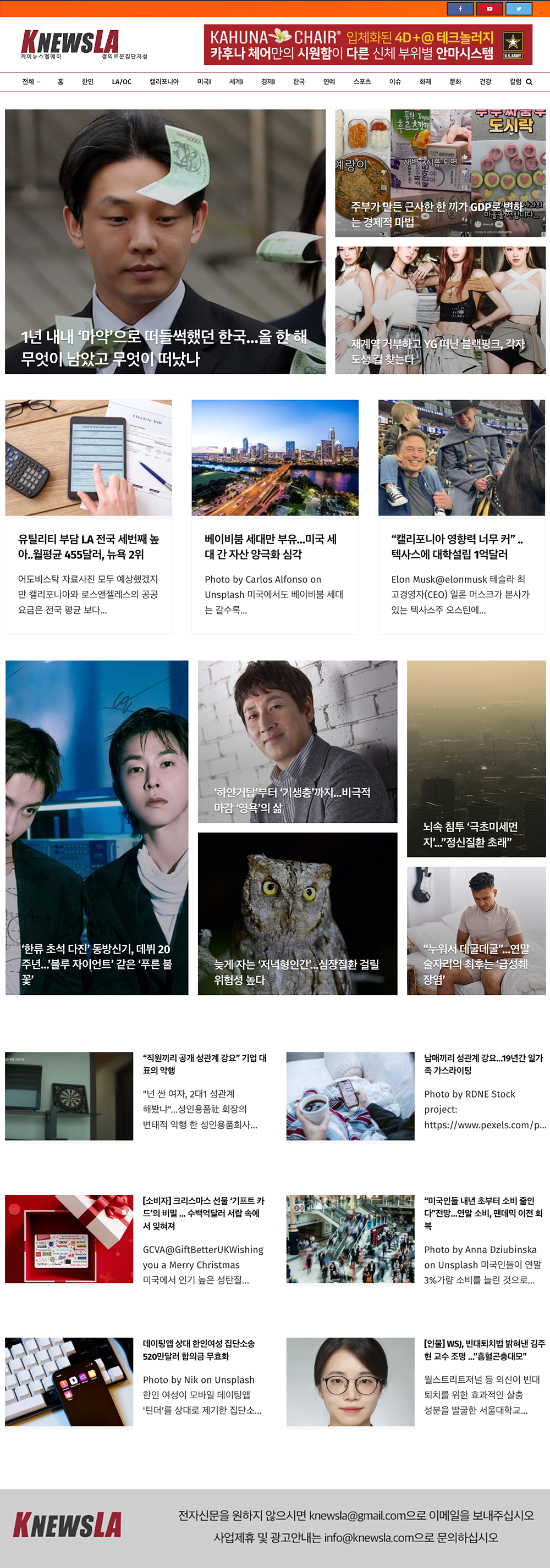The width and height of the screenshot is (550, 1568).
Task: Expand the 전체 dropdown menu
Action: [x=31, y=81]
